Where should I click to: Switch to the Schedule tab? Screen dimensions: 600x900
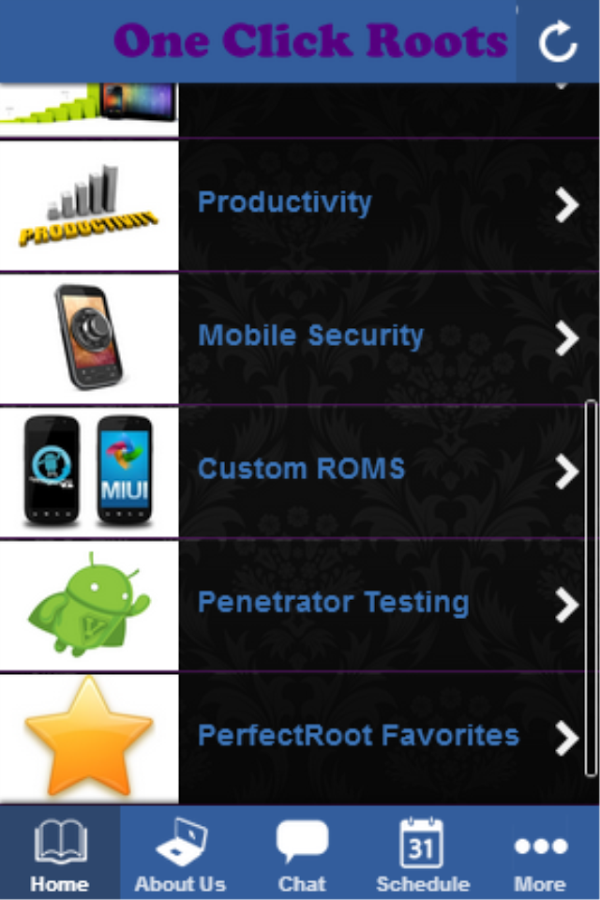tap(422, 855)
